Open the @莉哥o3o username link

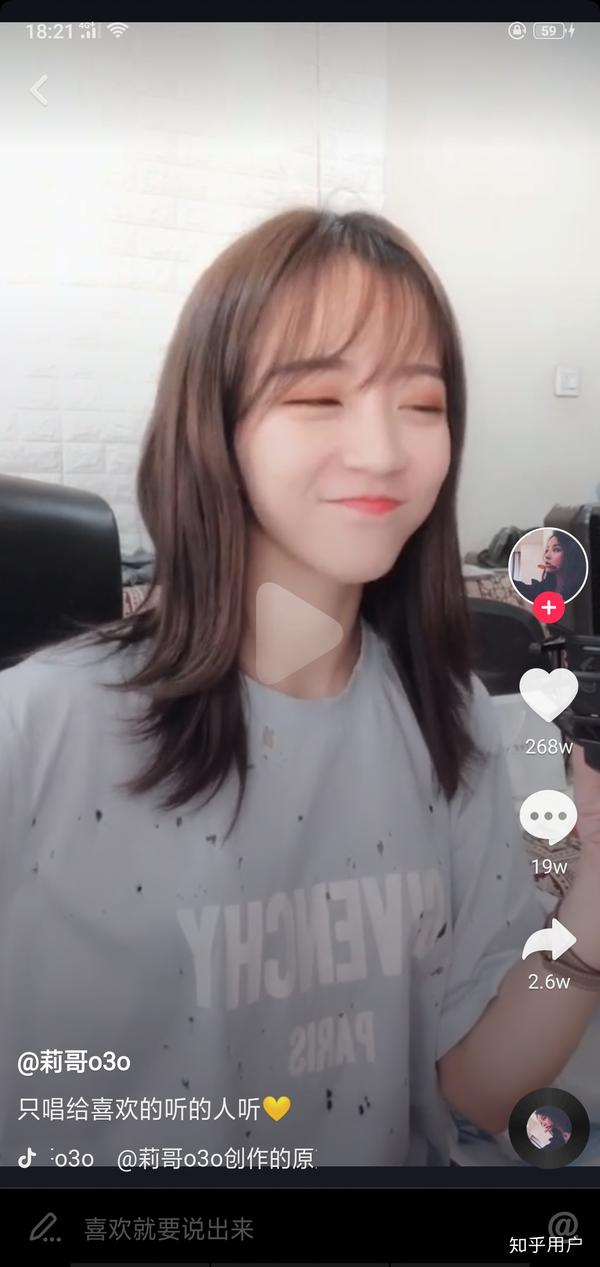(74, 1061)
